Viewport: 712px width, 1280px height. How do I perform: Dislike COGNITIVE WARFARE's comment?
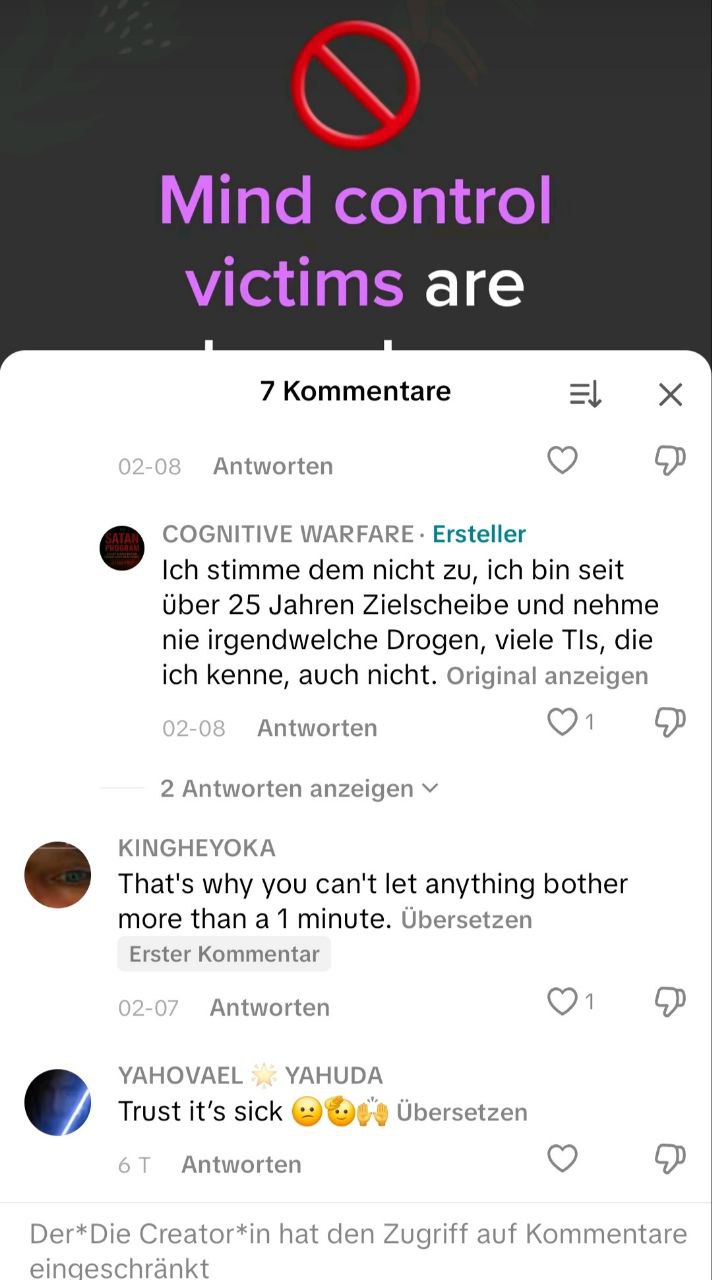click(x=669, y=721)
